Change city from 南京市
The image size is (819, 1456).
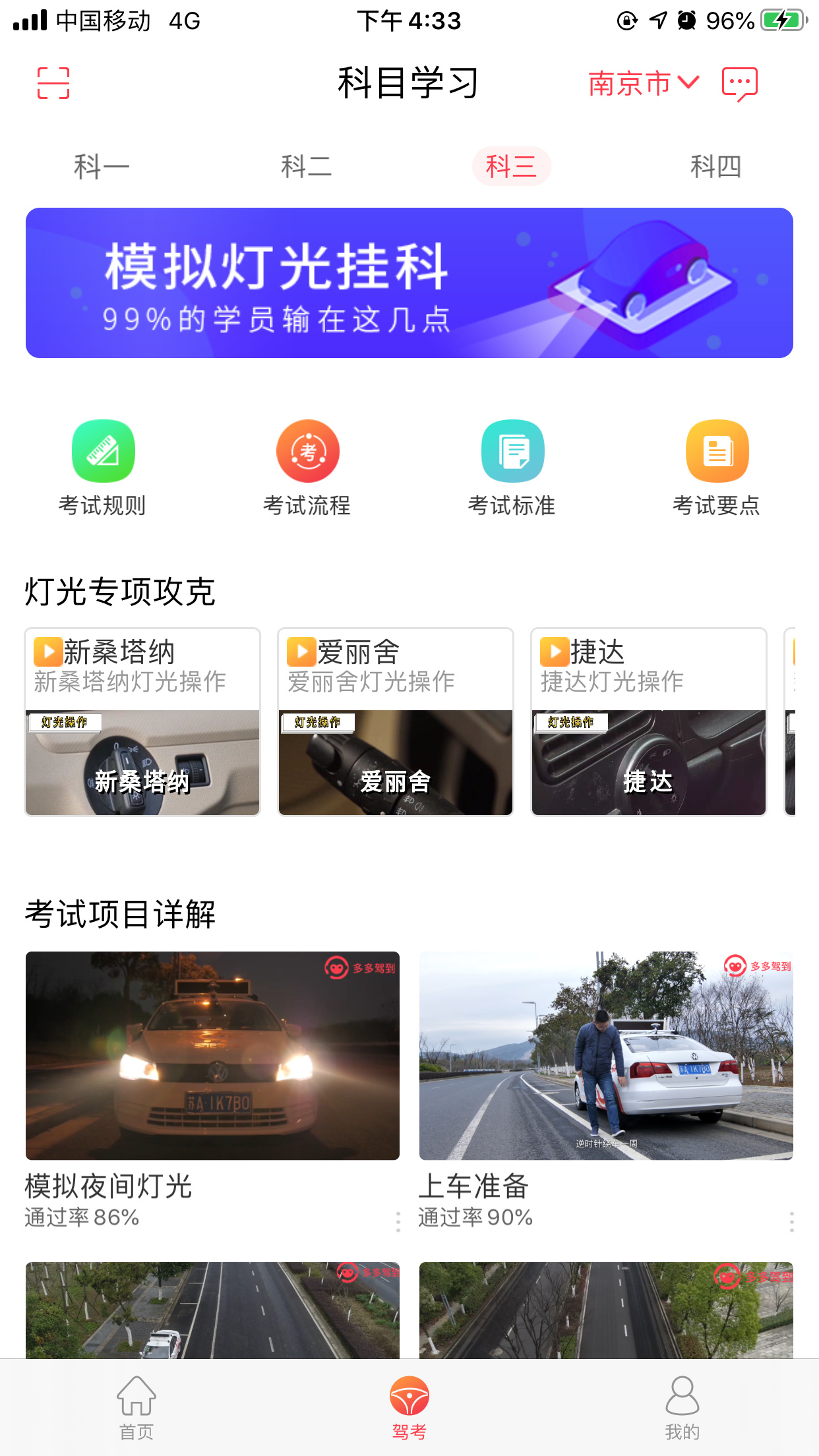click(x=642, y=84)
